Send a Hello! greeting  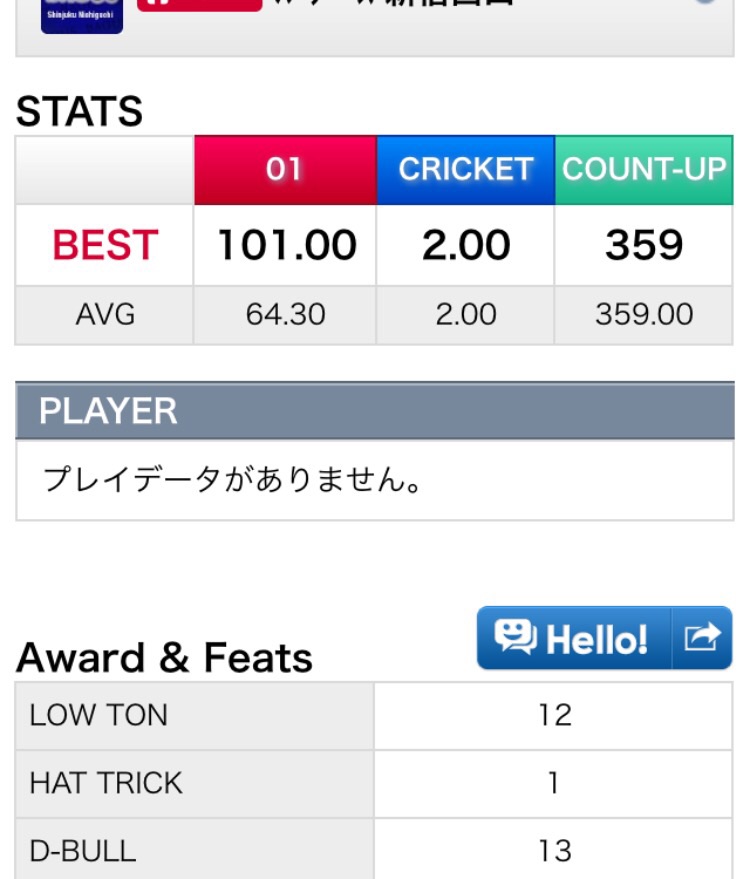pos(574,638)
